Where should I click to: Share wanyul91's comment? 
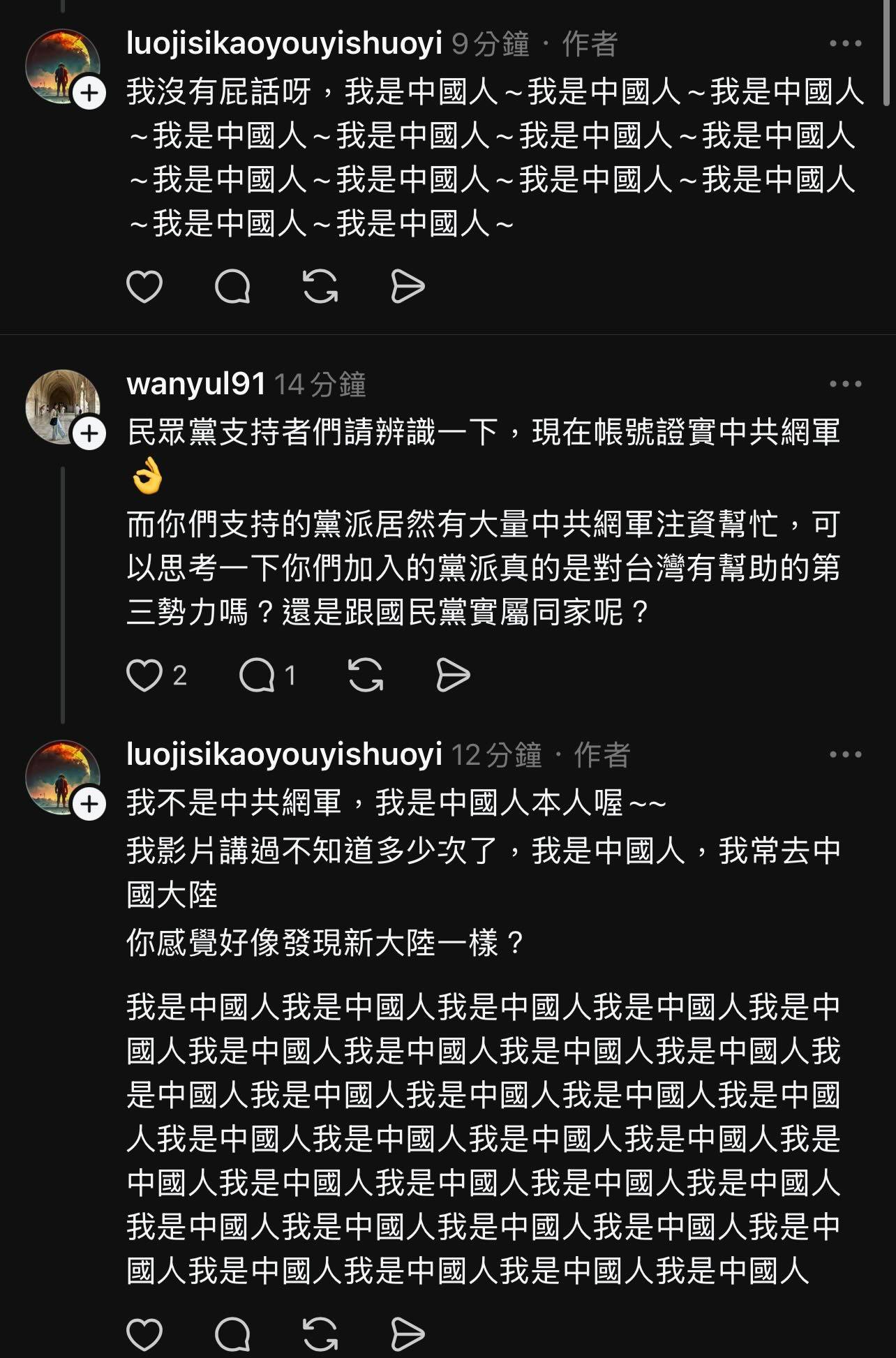453,676
